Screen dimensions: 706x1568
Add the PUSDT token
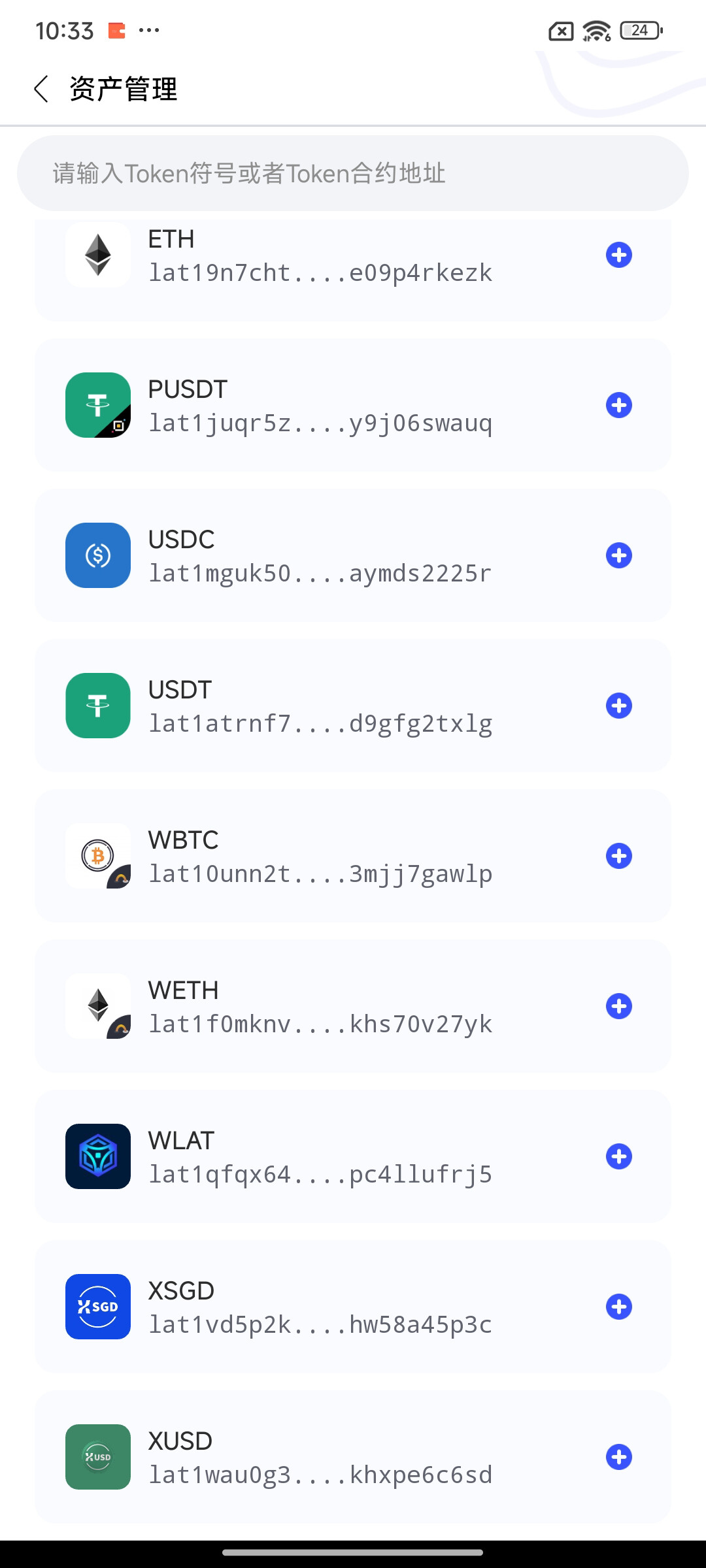pyautogui.click(x=619, y=405)
